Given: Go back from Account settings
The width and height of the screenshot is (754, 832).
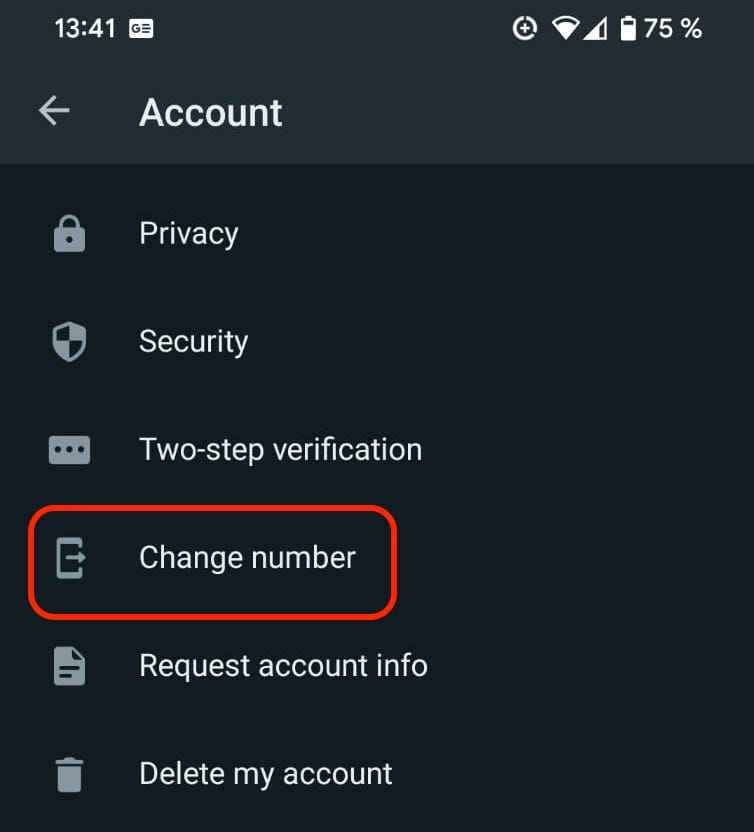Looking at the screenshot, I should coord(54,111).
